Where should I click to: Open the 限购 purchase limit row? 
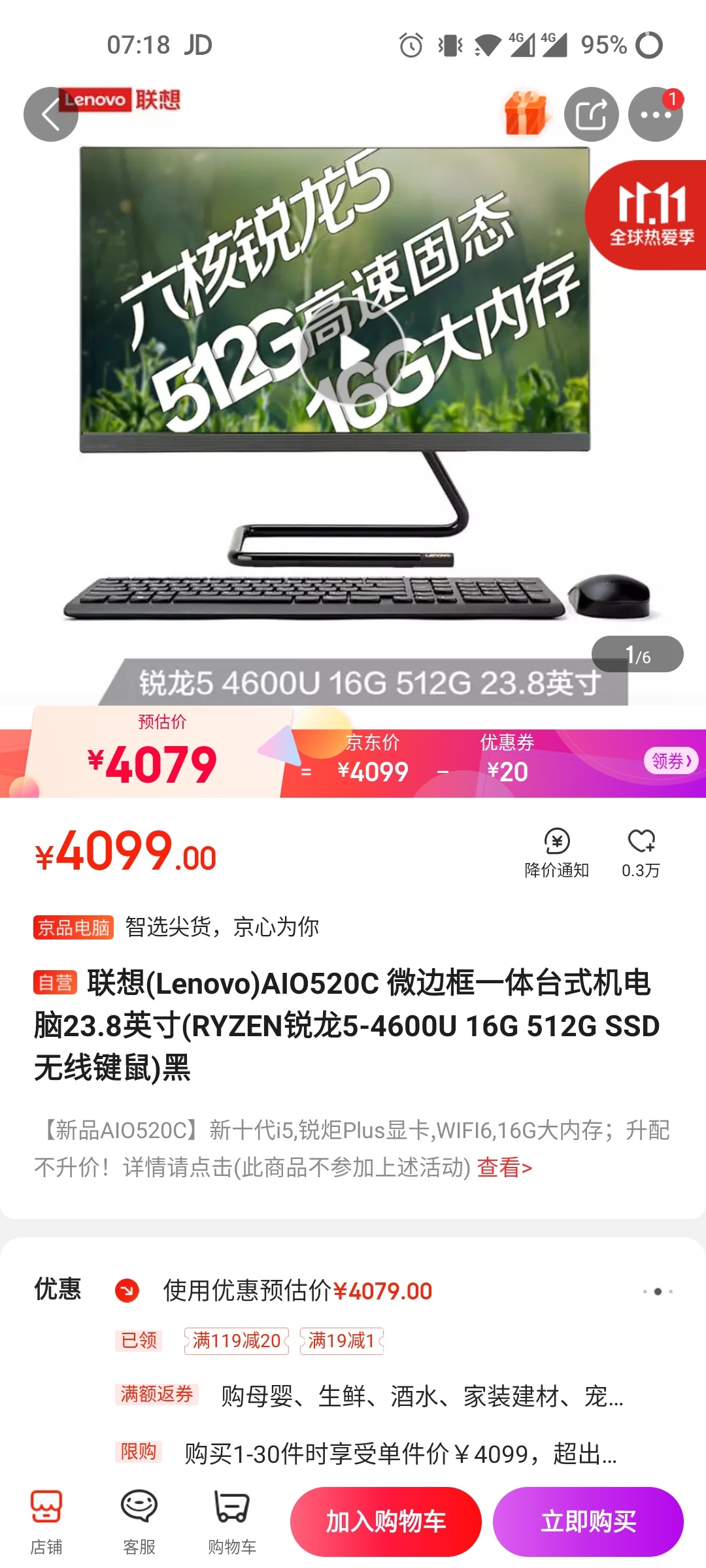(366, 1453)
